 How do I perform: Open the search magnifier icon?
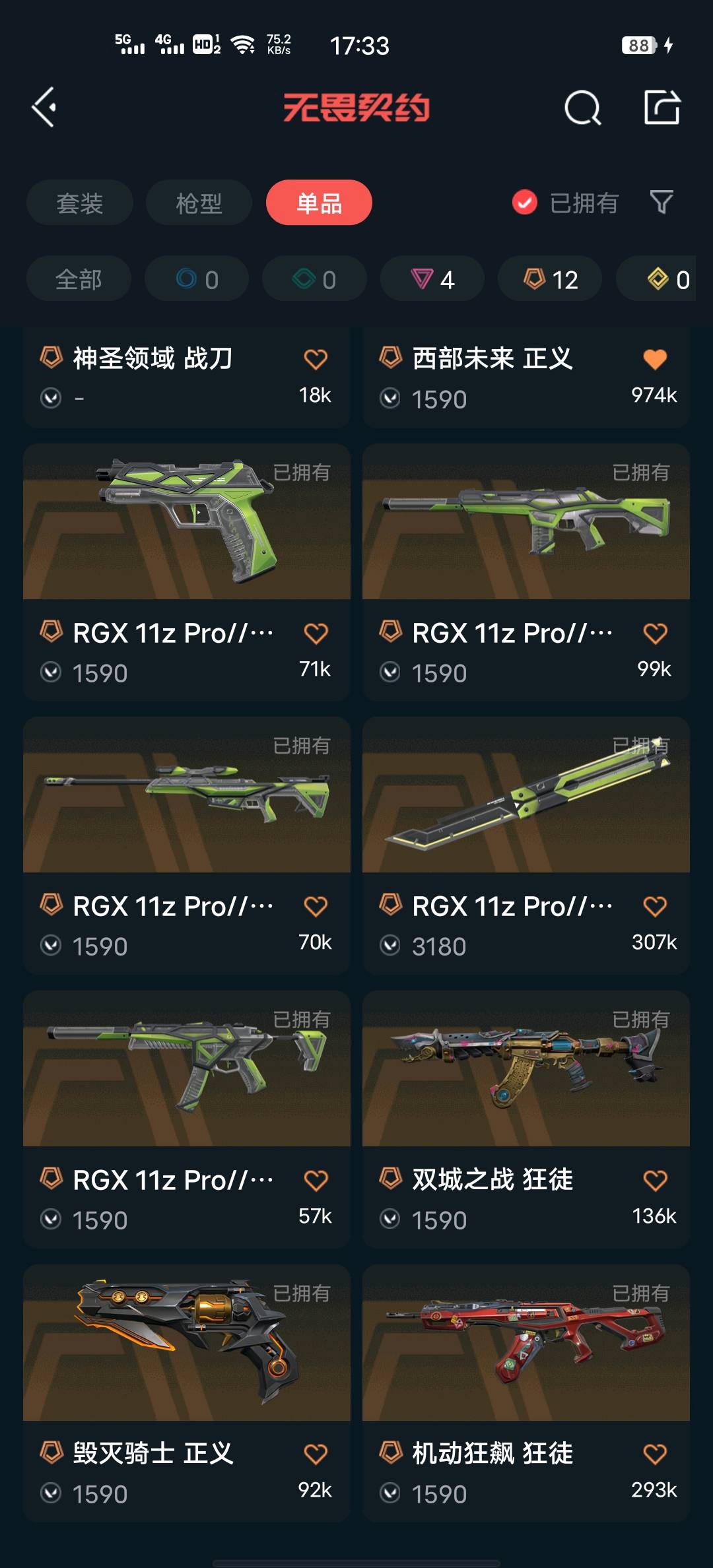582,108
